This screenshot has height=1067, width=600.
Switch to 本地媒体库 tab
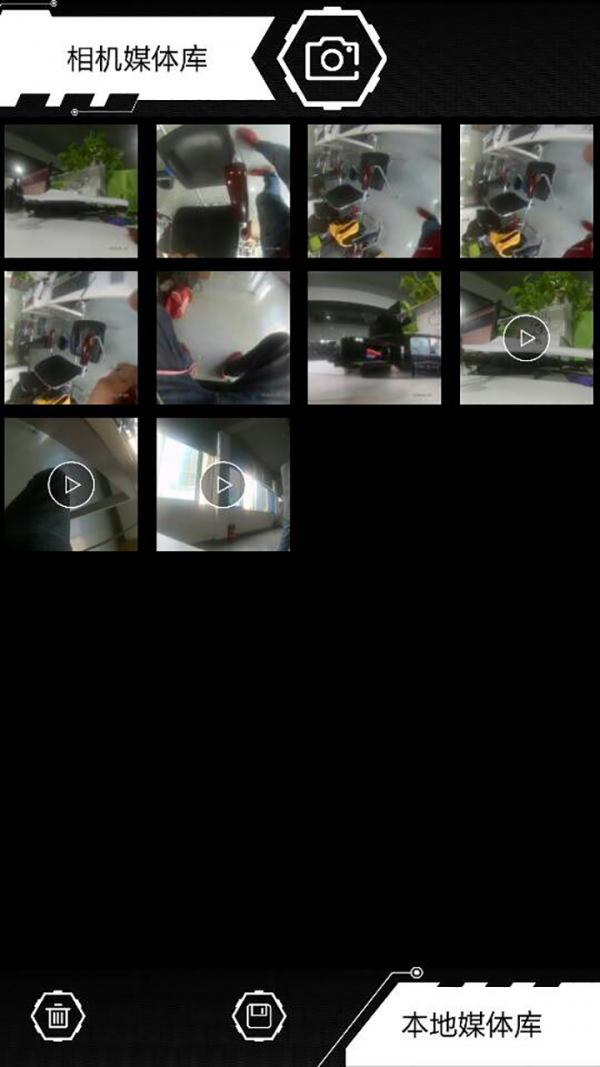coord(471,1023)
